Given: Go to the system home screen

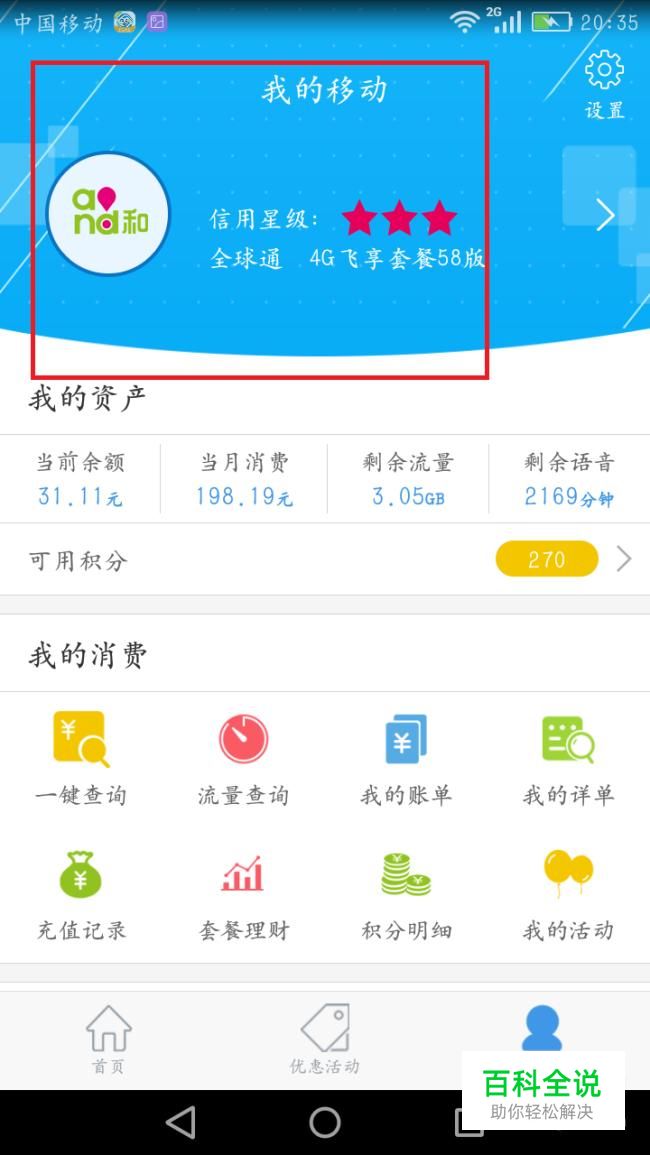Looking at the screenshot, I should click(325, 1122).
